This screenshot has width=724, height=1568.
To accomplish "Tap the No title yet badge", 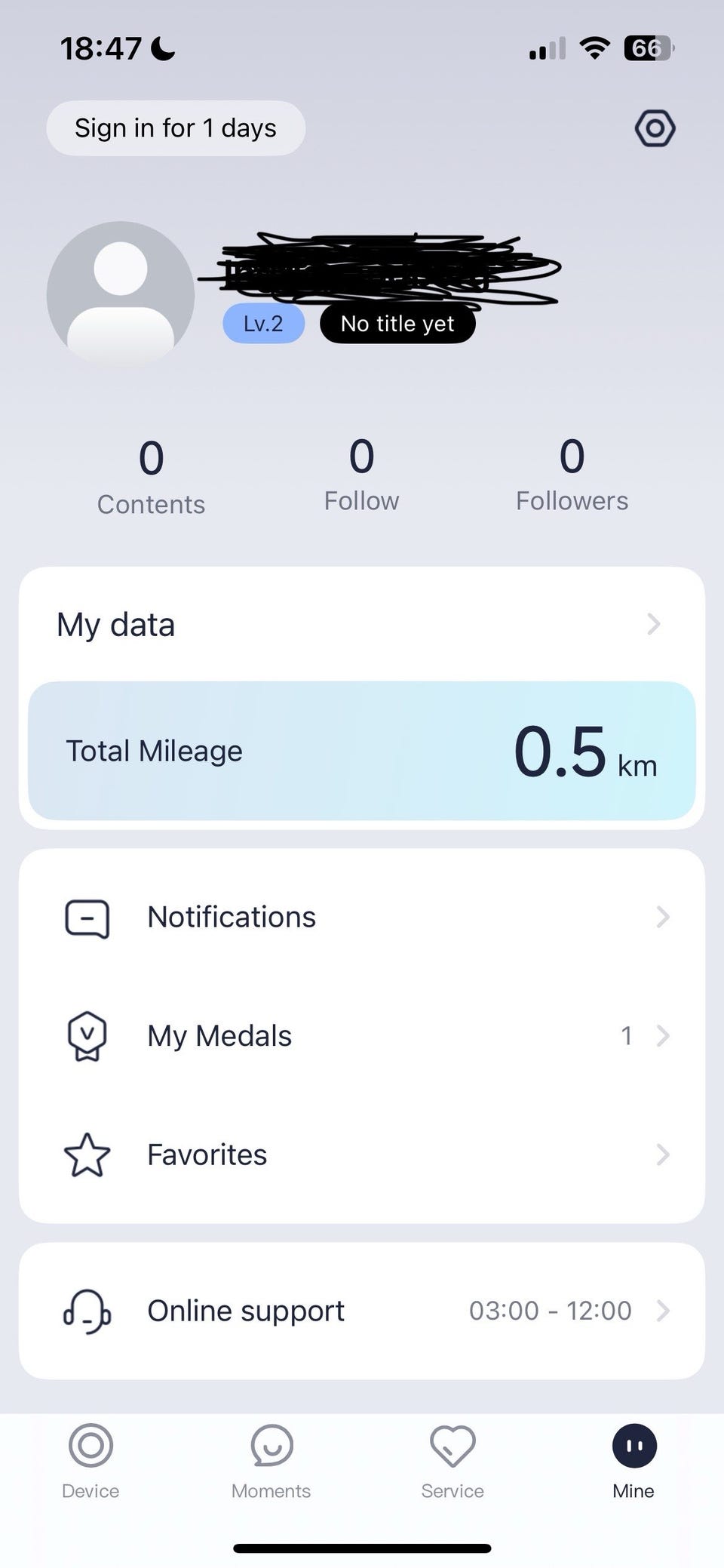I will click(397, 324).
